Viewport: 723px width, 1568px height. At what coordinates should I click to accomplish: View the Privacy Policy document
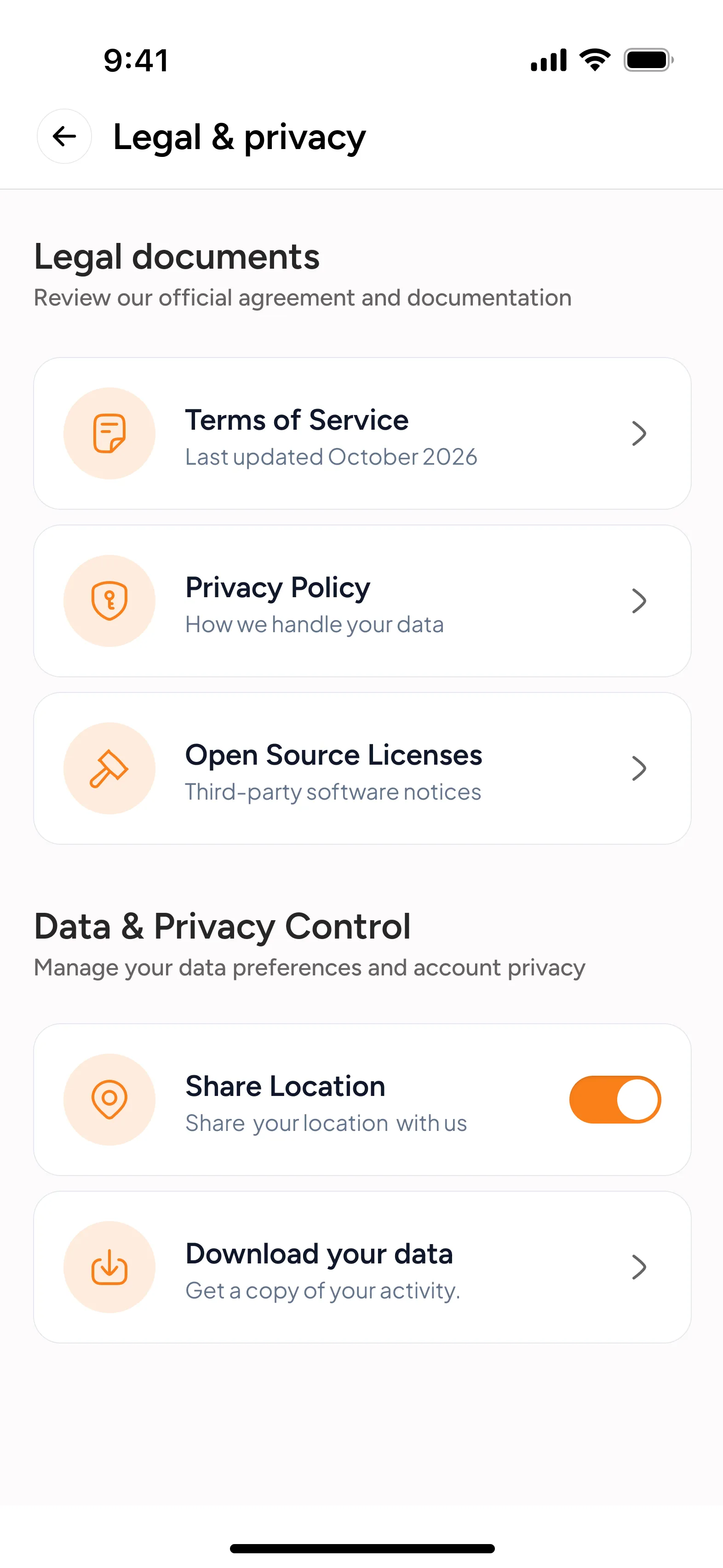click(x=361, y=600)
